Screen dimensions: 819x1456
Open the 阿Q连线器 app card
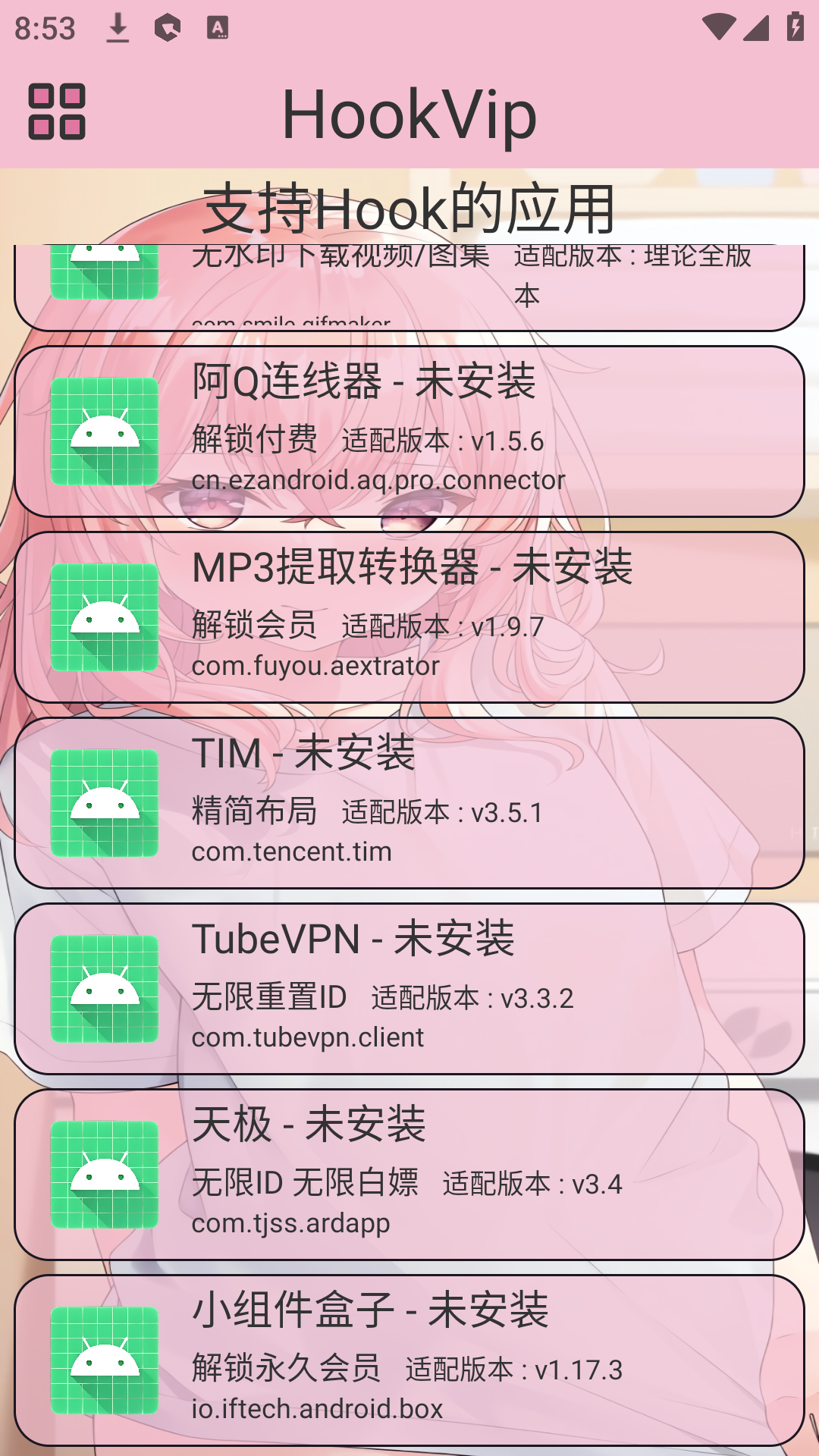409,431
